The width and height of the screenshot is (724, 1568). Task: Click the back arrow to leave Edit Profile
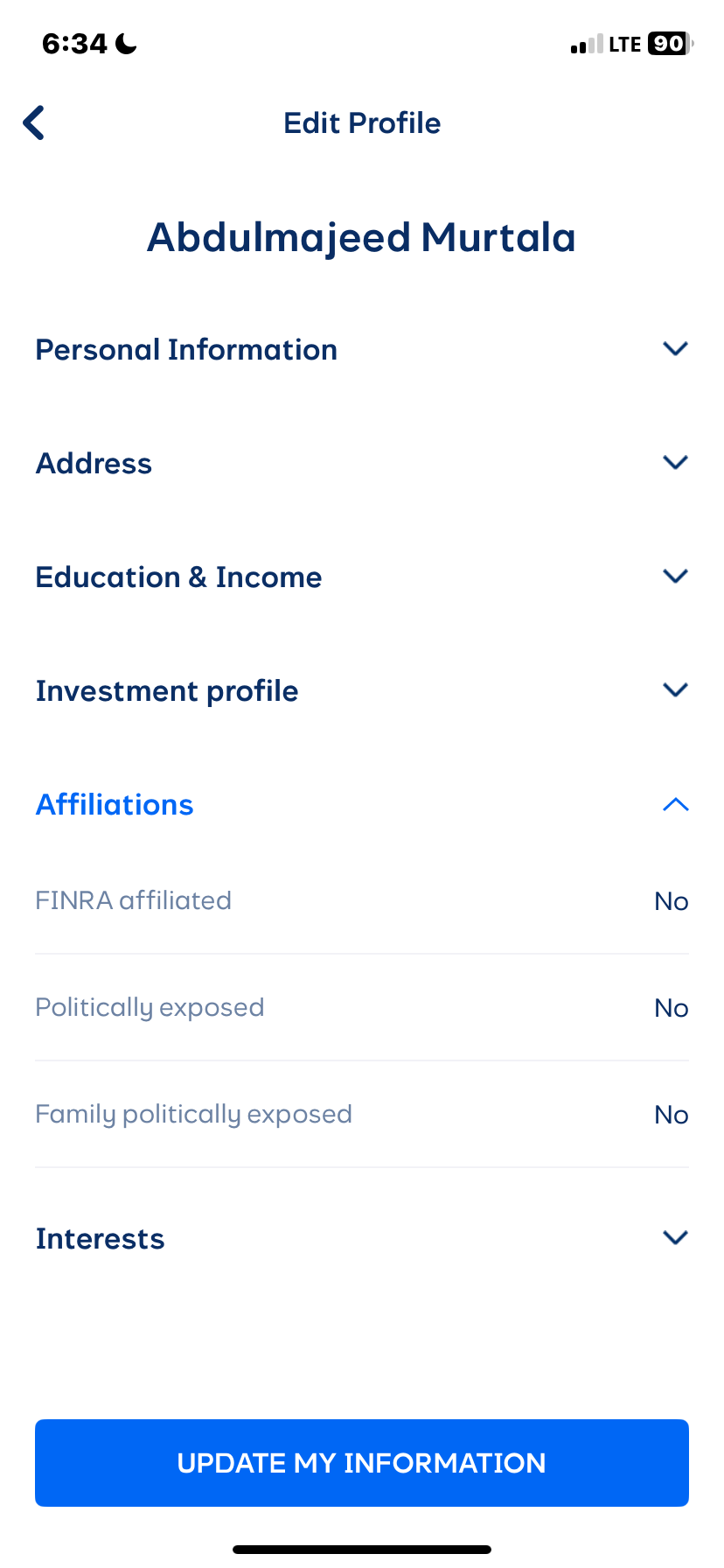pyautogui.click(x=32, y=122)
